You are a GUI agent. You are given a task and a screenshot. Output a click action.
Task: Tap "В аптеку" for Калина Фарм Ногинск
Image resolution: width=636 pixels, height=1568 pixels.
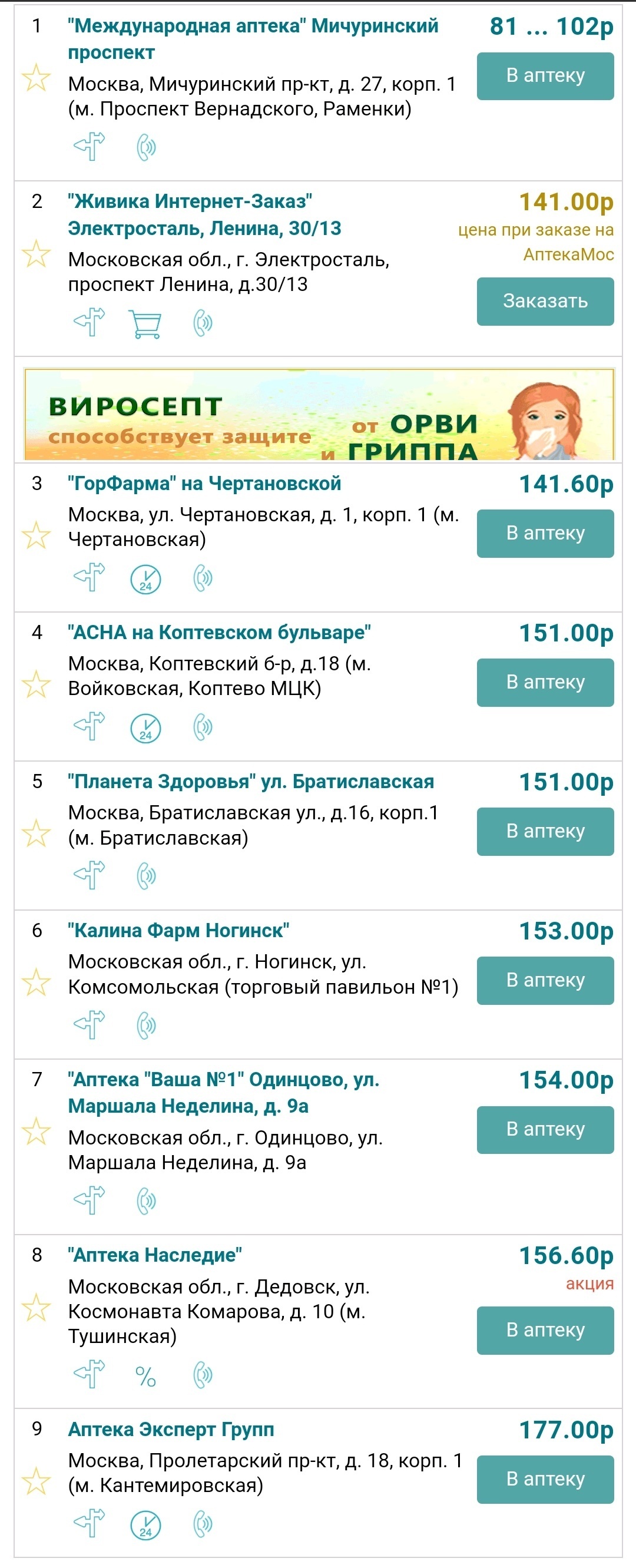[545, 981]
